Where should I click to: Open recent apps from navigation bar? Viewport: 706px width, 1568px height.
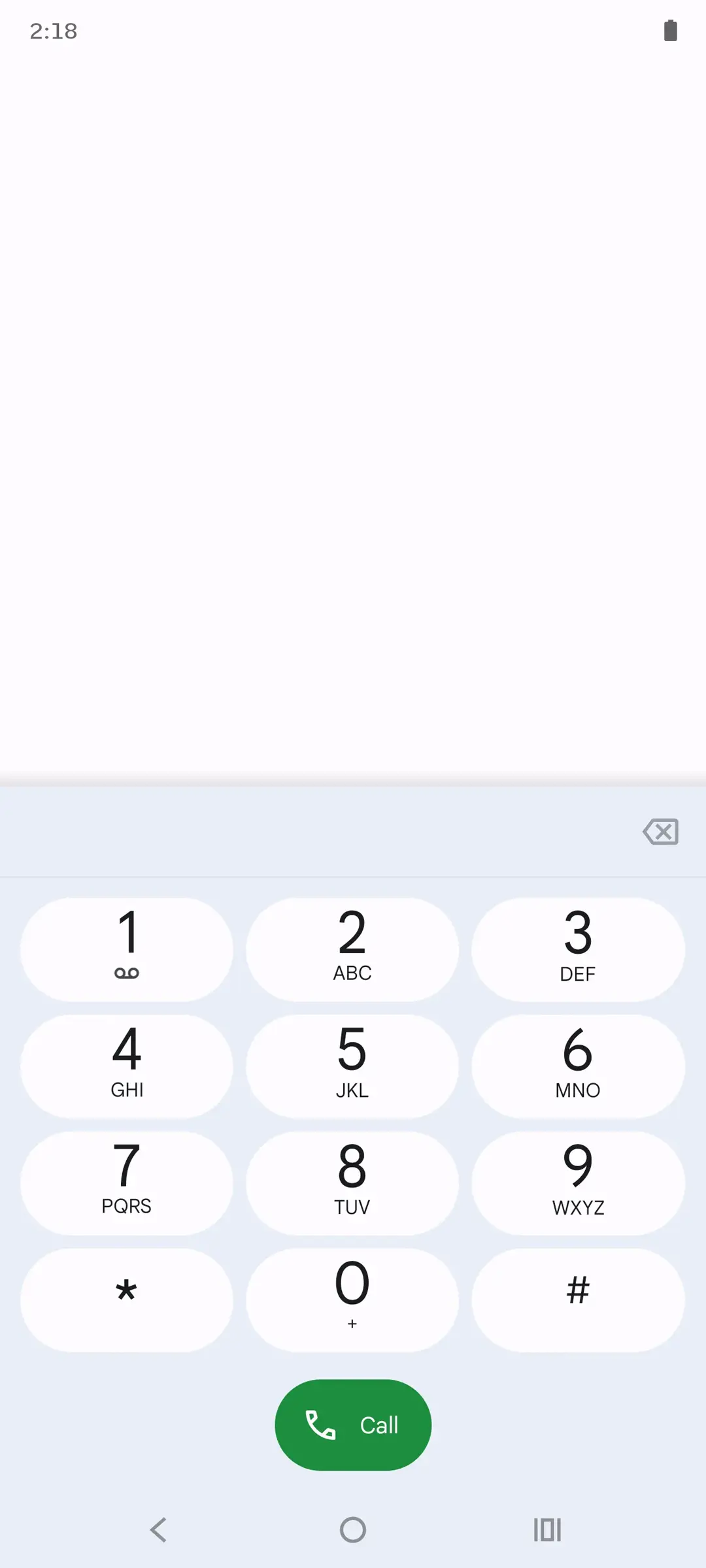[x=547, y=1529]
